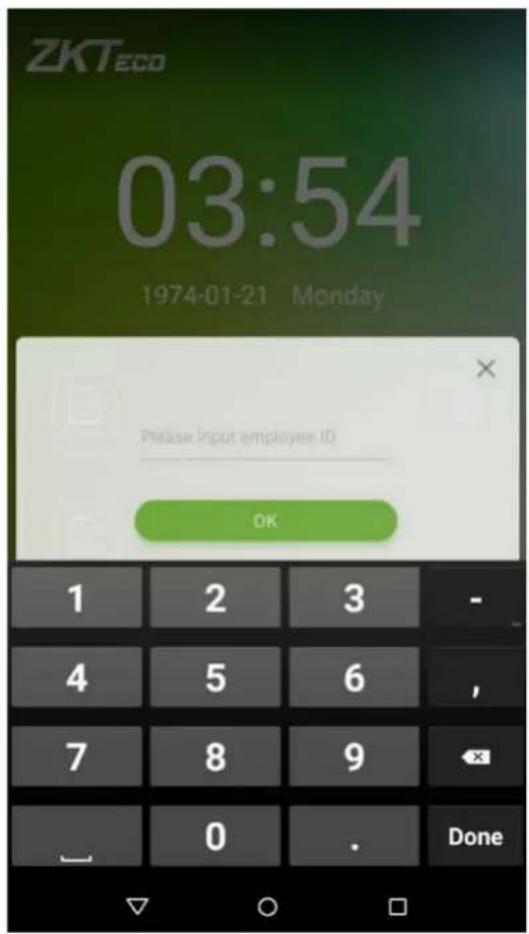The height and width of the screenshot is (934, 529).
Task: Tap the period key
Action: coord(354,836)
